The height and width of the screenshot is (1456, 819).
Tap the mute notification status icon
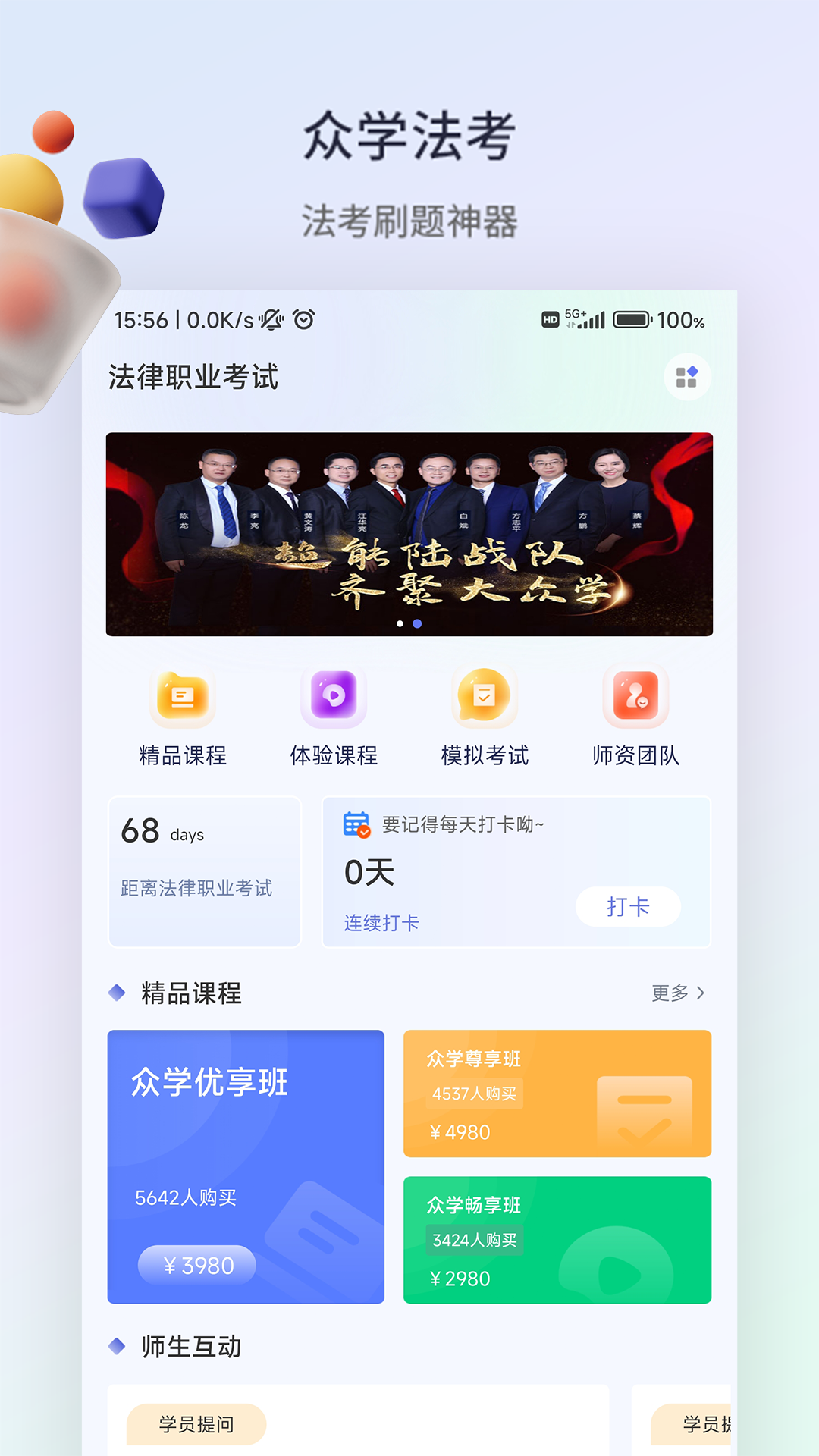coord(273,320)
